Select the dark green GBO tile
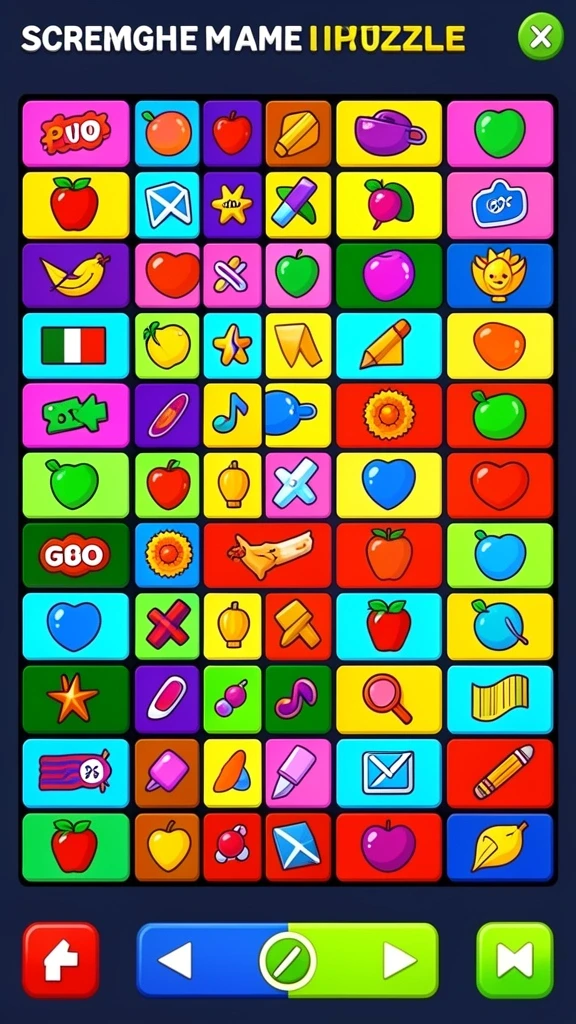 point(76,555)
